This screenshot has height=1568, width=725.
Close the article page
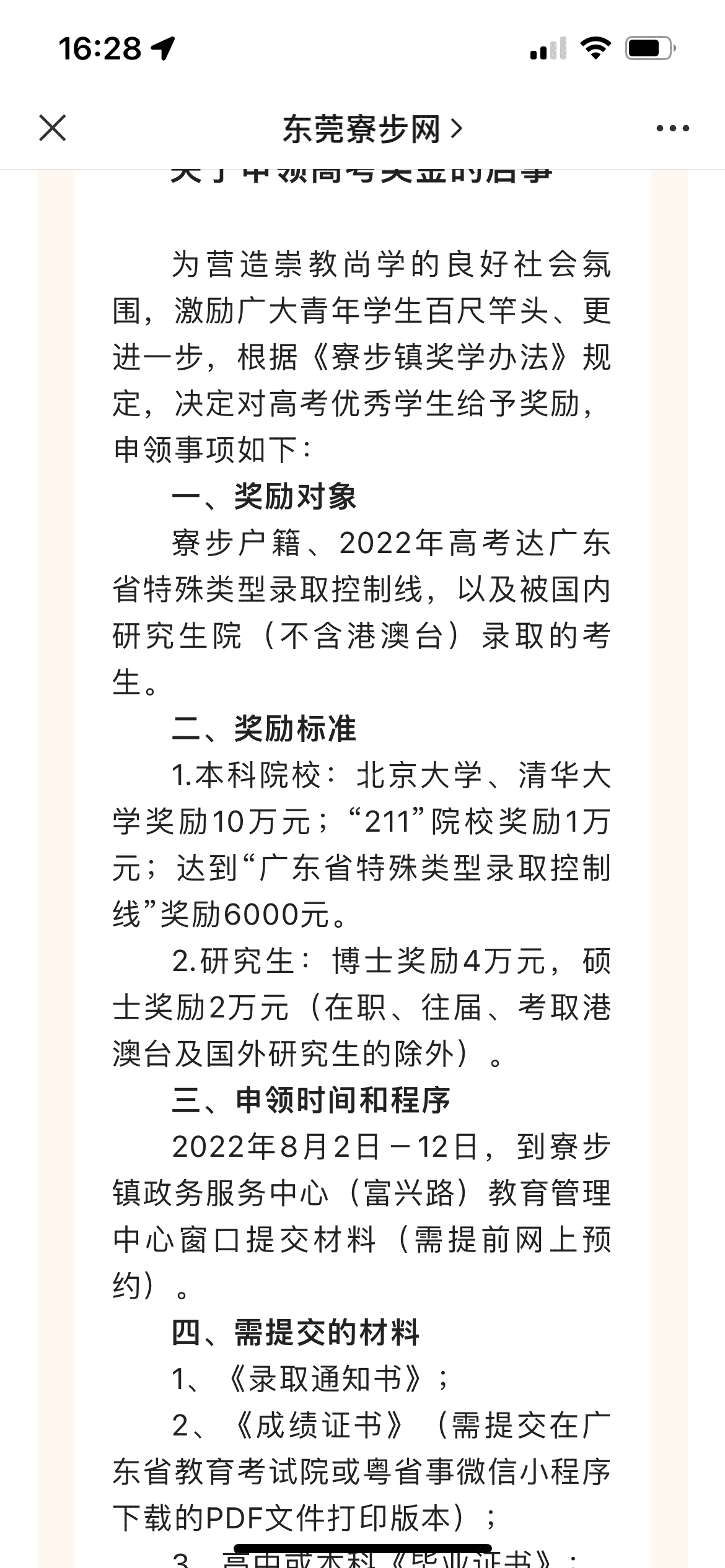pyautogui.click(x=52, y=128)
